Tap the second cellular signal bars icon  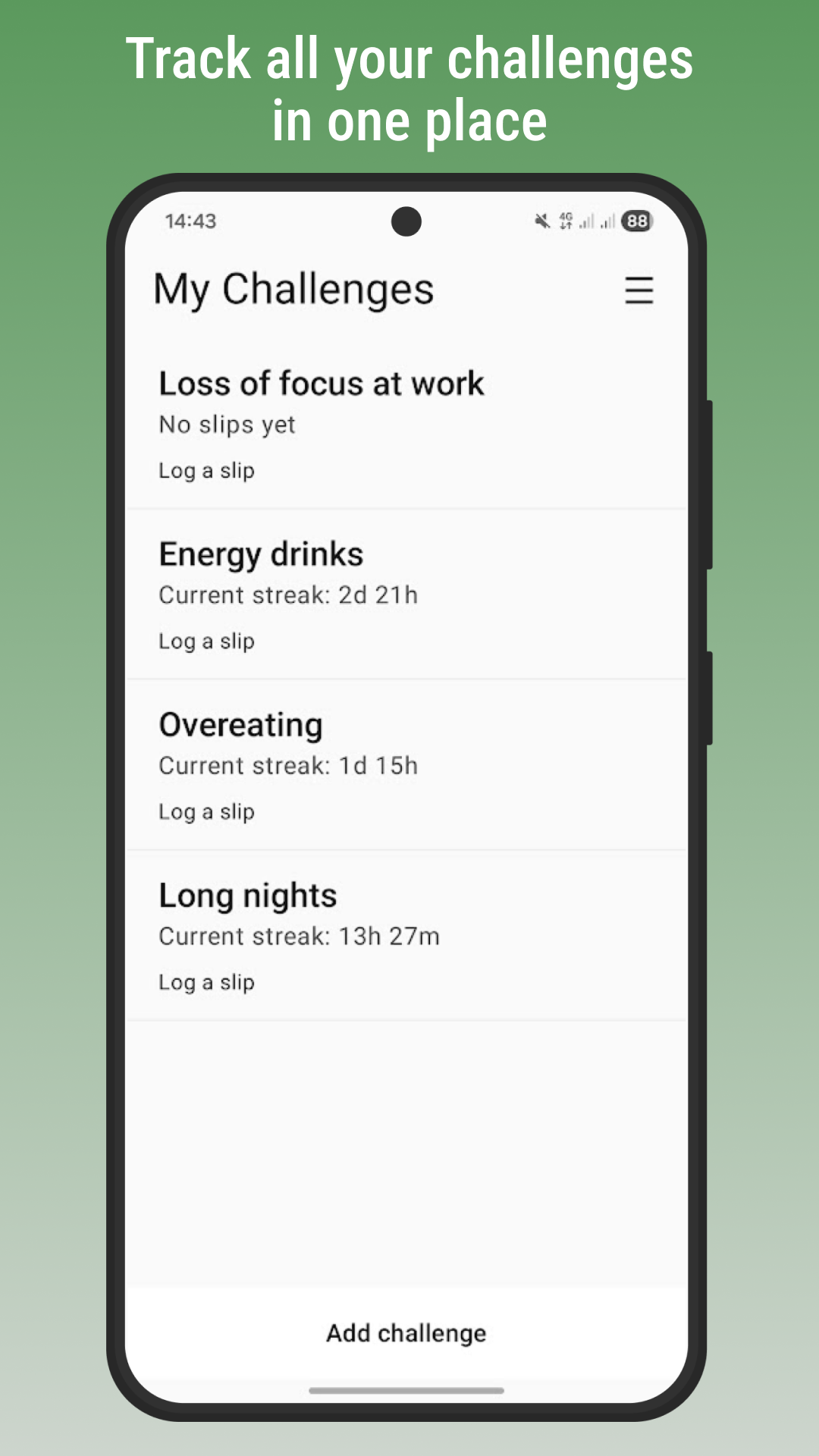607,221
